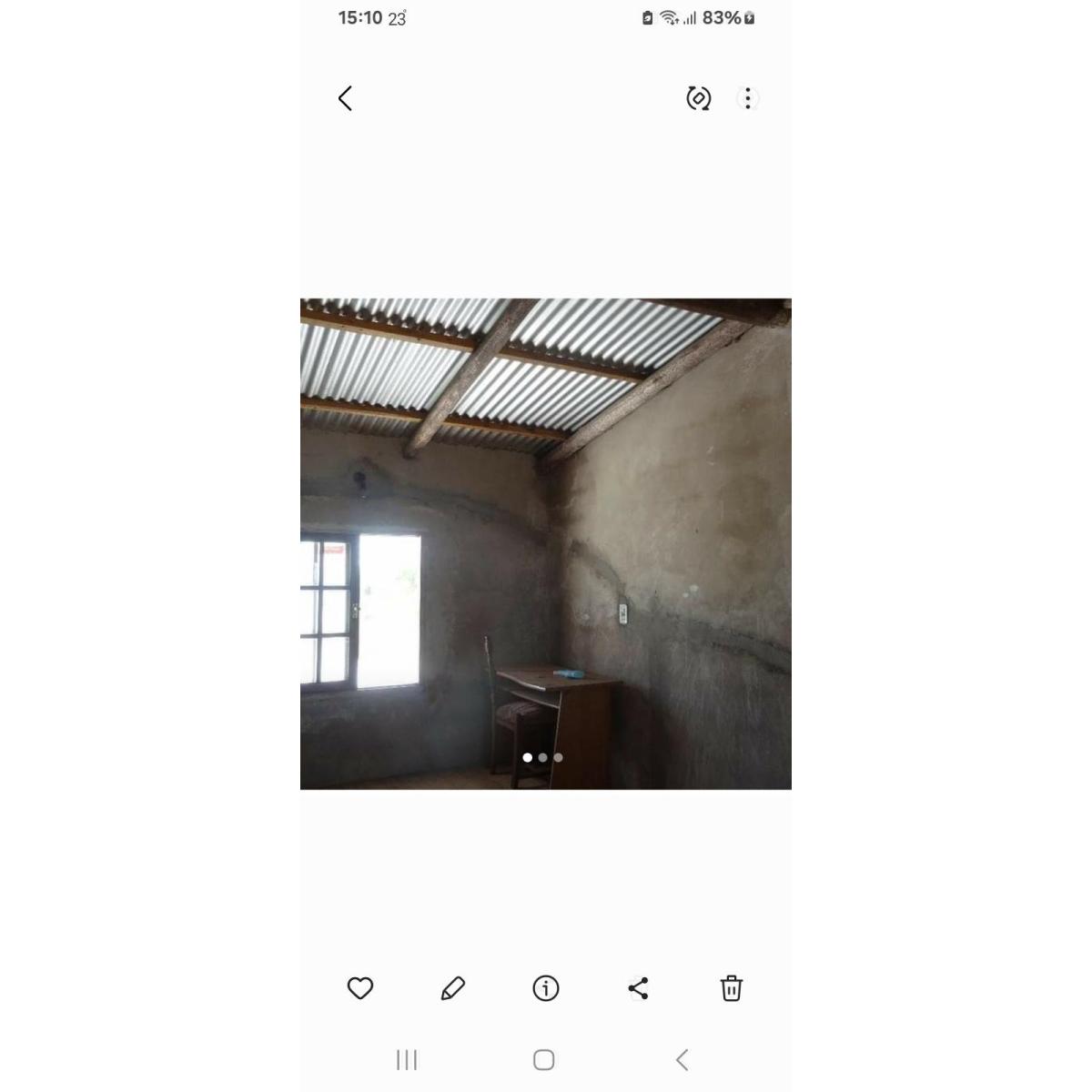Edit this photo with the pencil

[453, 988]
